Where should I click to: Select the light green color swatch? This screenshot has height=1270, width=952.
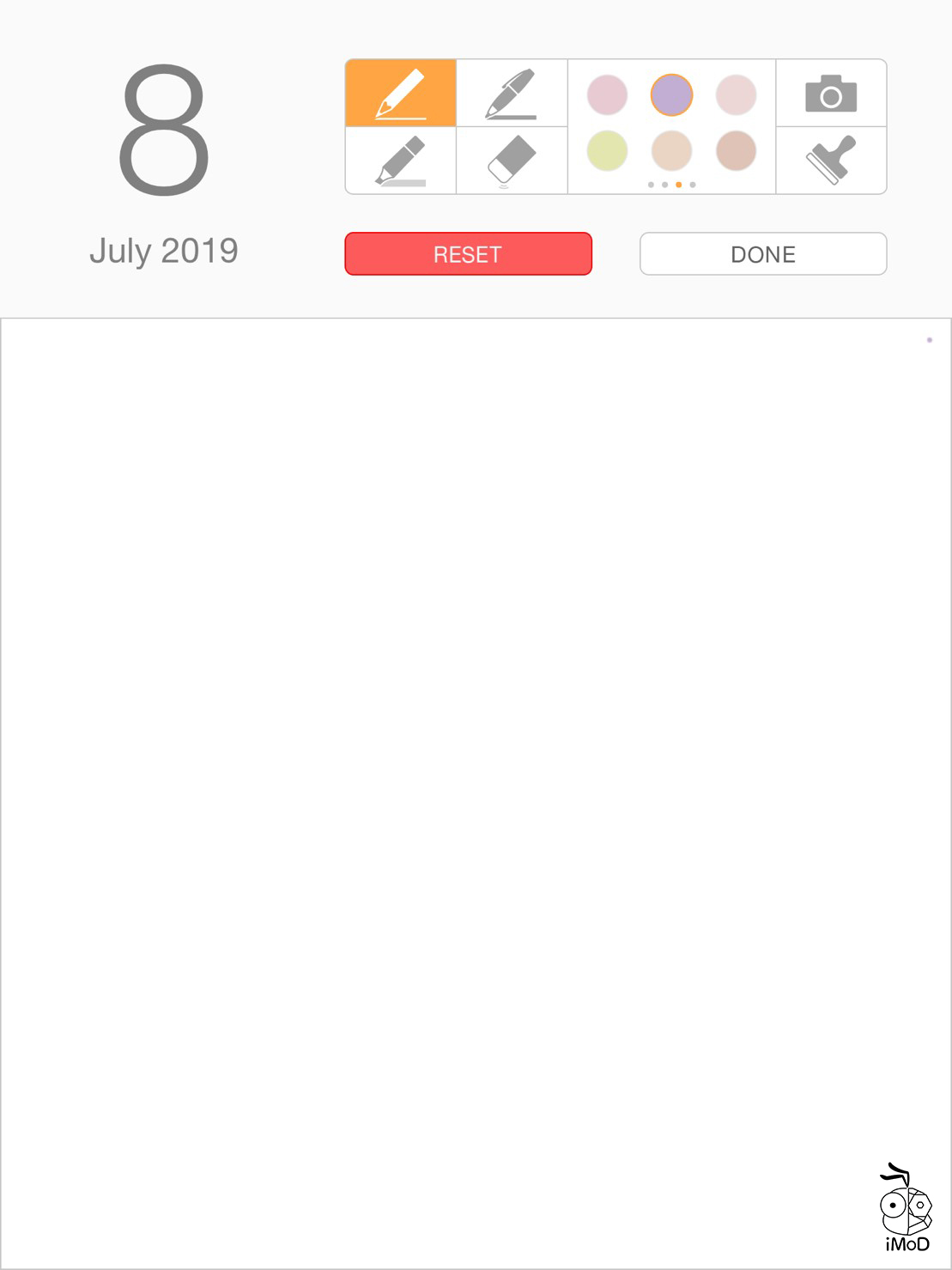[608, 150]
